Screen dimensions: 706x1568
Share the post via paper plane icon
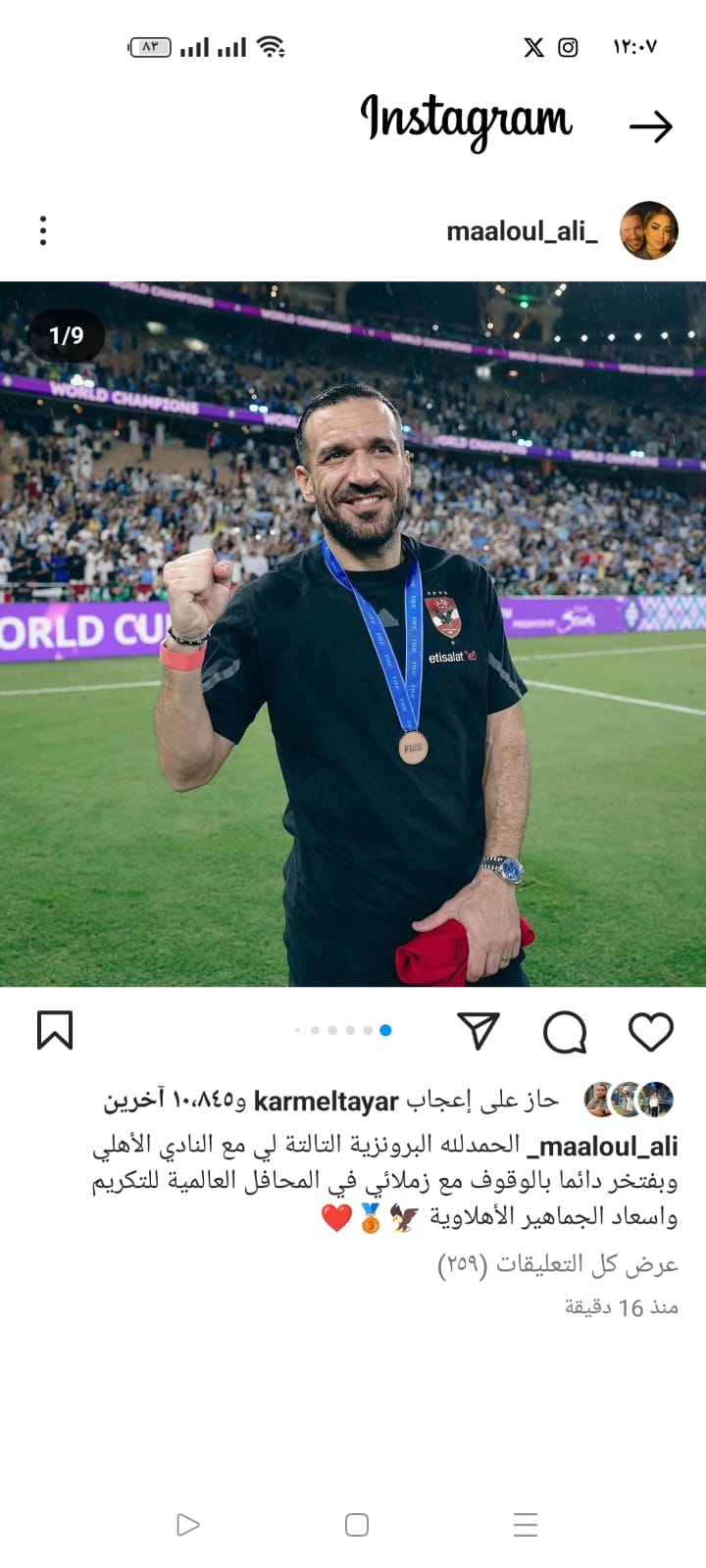coord(479,1031)
